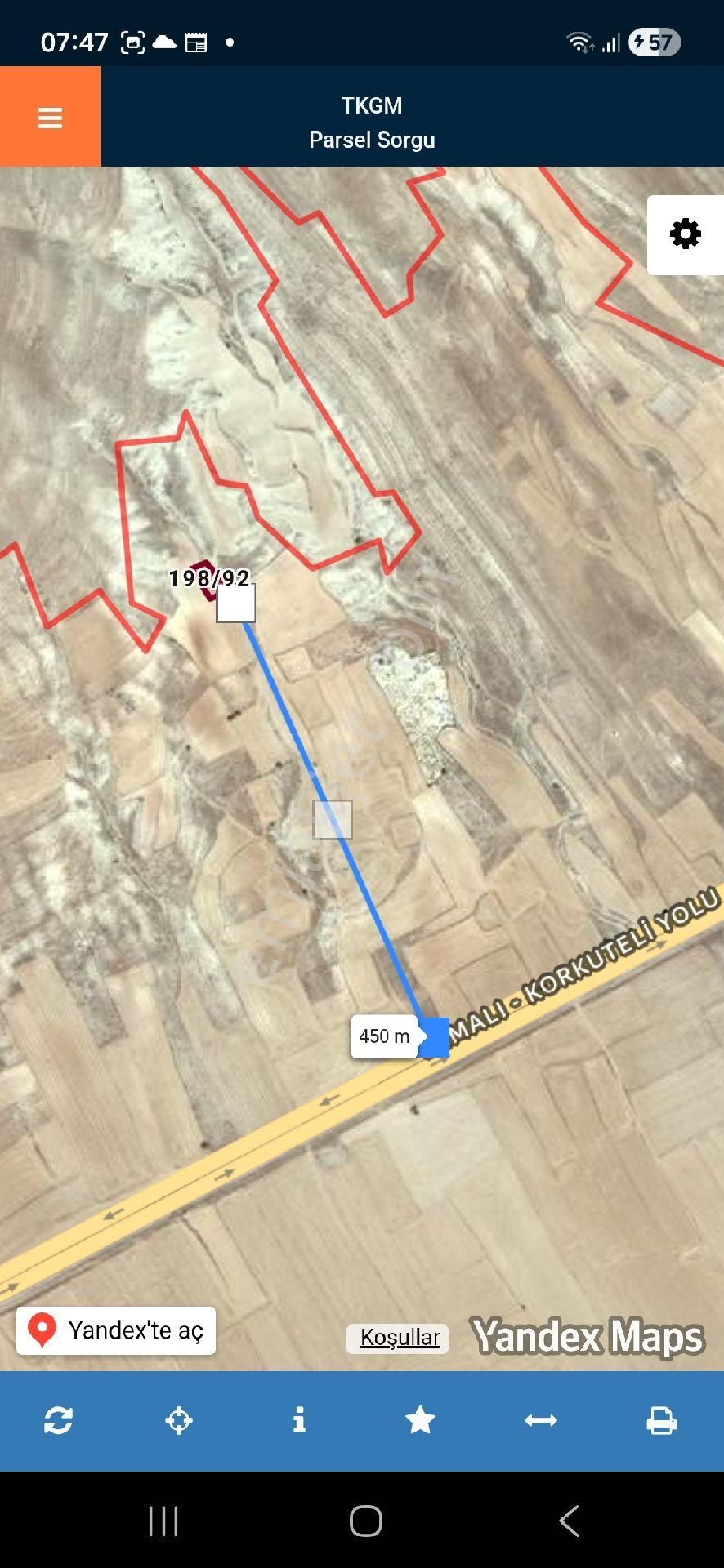Tap the blue endpoint of the 450 m line

(x=434, y=1037)
